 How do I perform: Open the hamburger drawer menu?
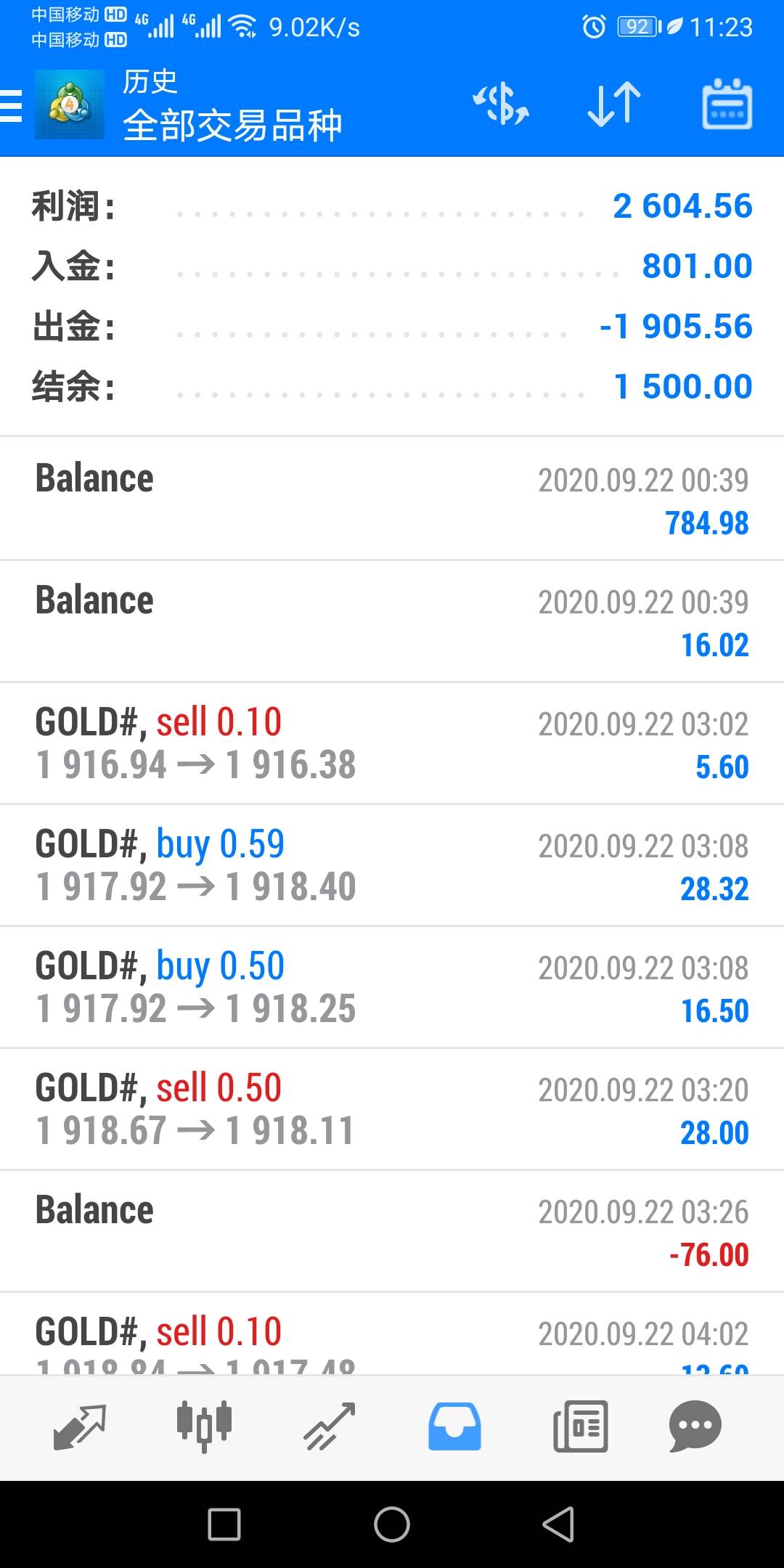[11, 105]
